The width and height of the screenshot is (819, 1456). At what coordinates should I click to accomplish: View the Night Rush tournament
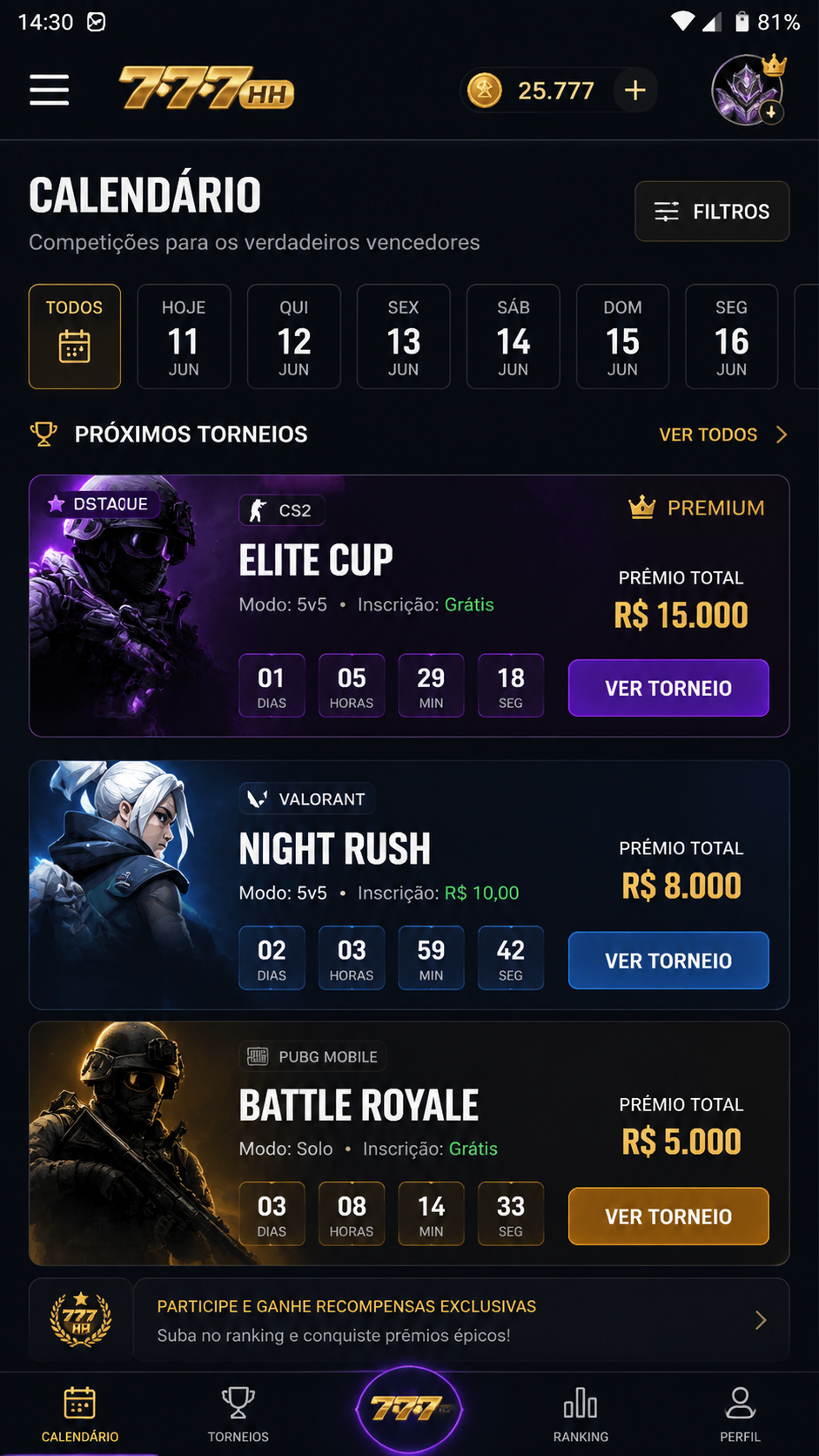[668, 961]
